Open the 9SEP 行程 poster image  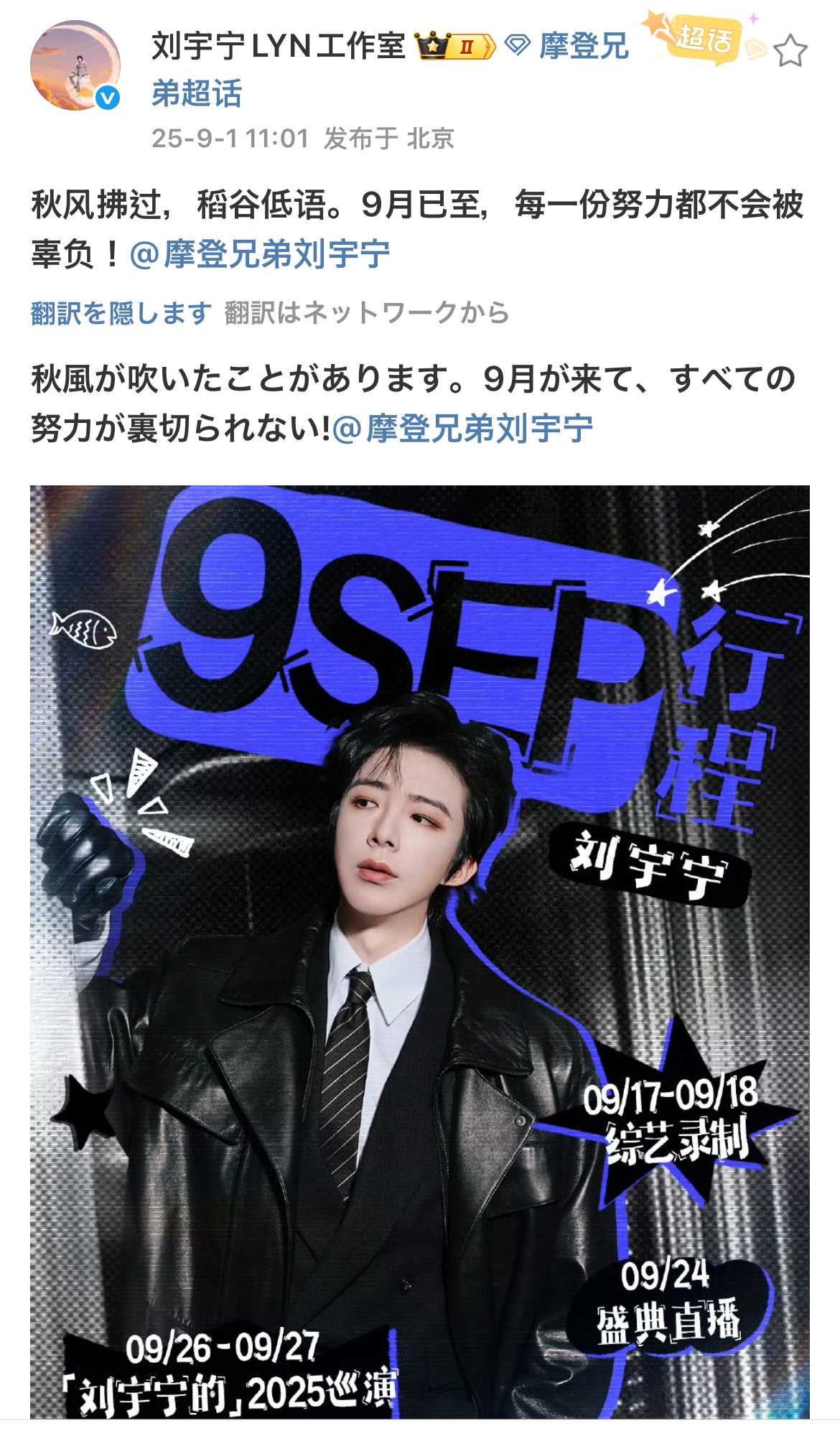(x=419, y=951)
